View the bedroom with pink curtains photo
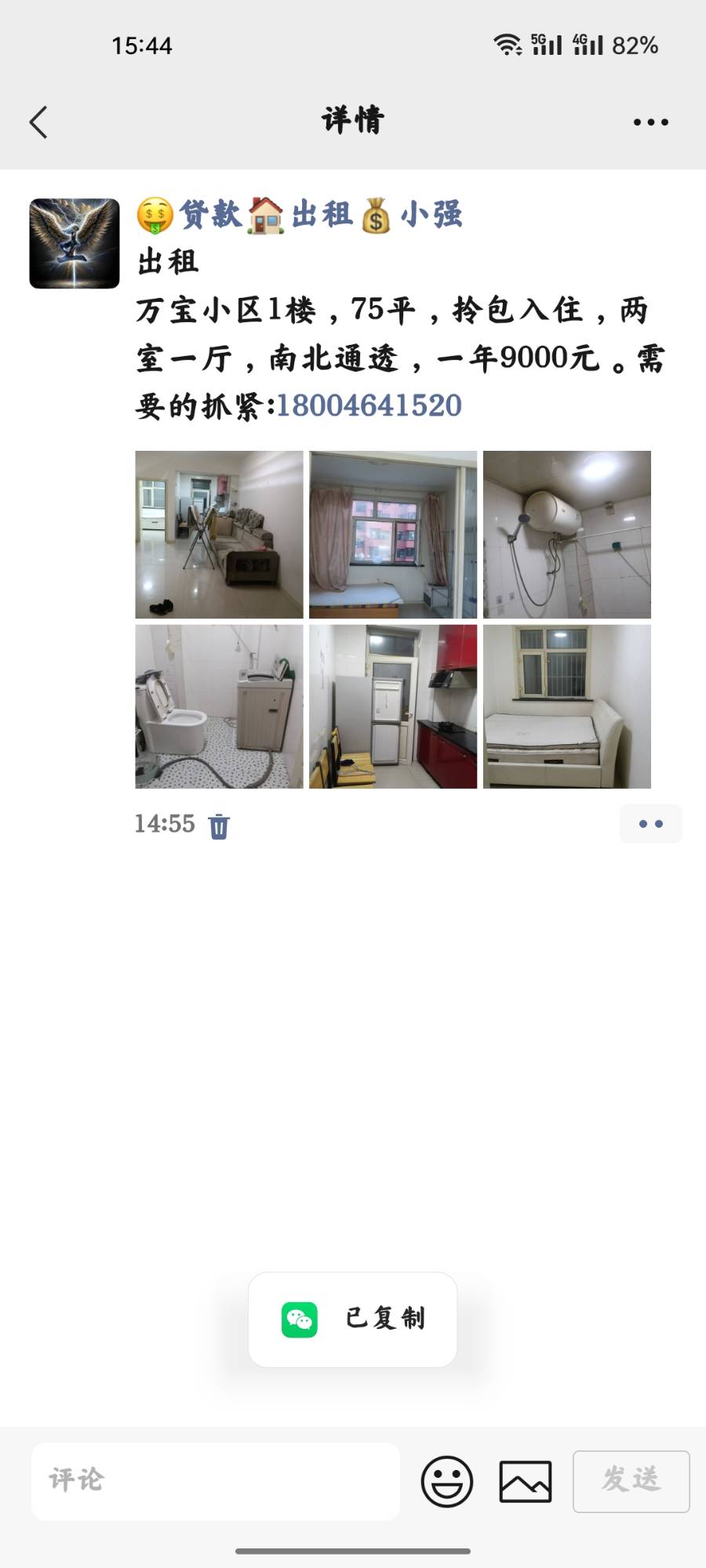This screenshot has height=1568, width=706. [393, 535]
